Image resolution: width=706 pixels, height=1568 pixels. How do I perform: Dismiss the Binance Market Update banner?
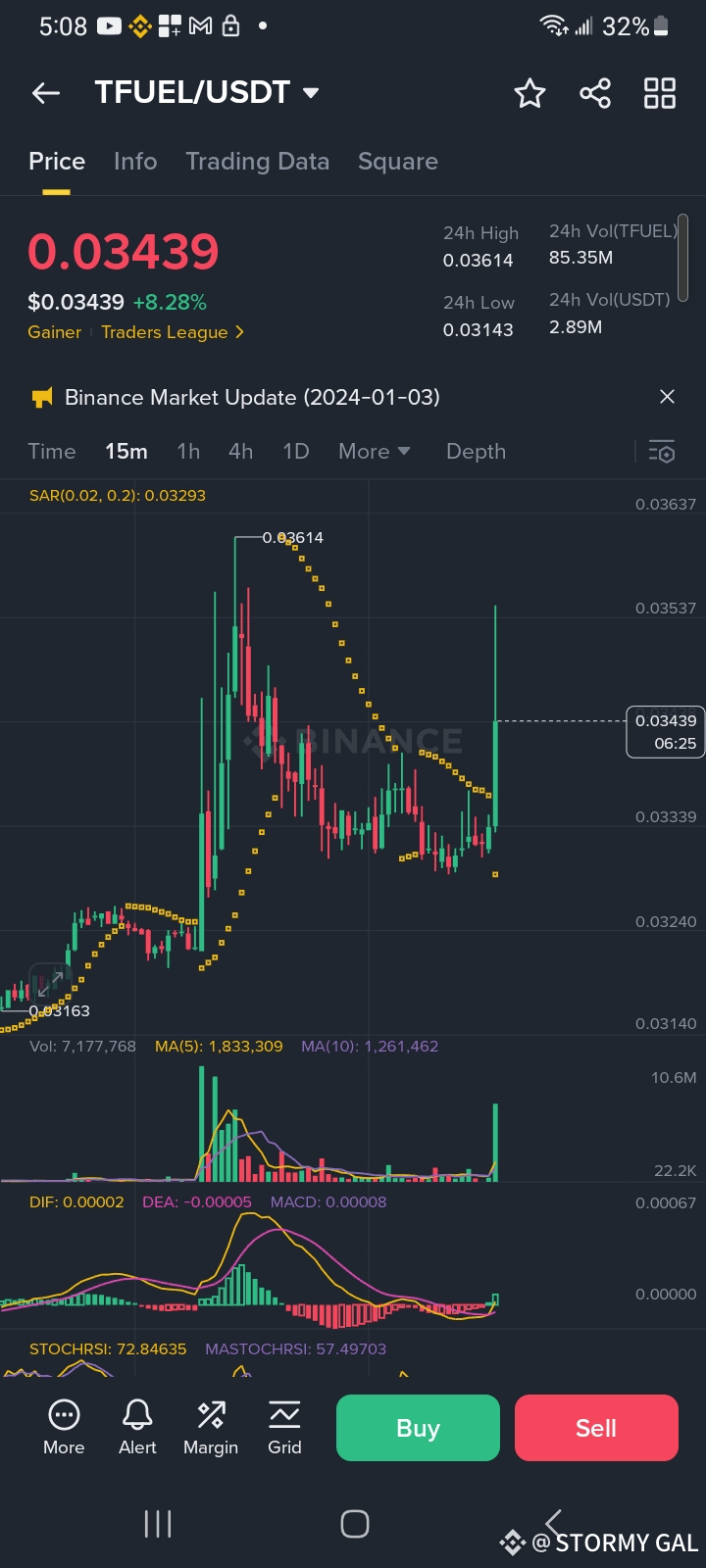point(667,397)
